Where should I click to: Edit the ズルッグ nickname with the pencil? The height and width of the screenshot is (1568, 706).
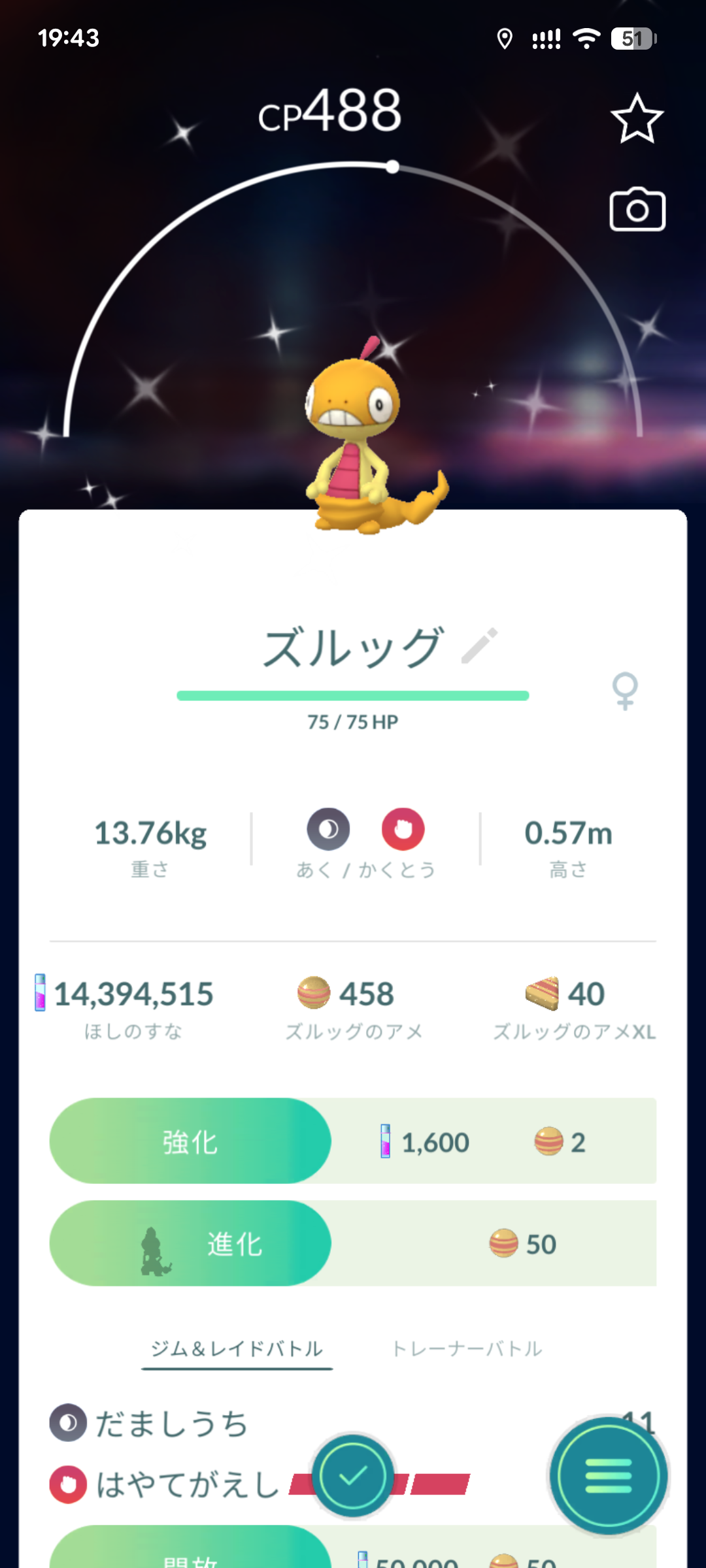[x=480, y=646]
